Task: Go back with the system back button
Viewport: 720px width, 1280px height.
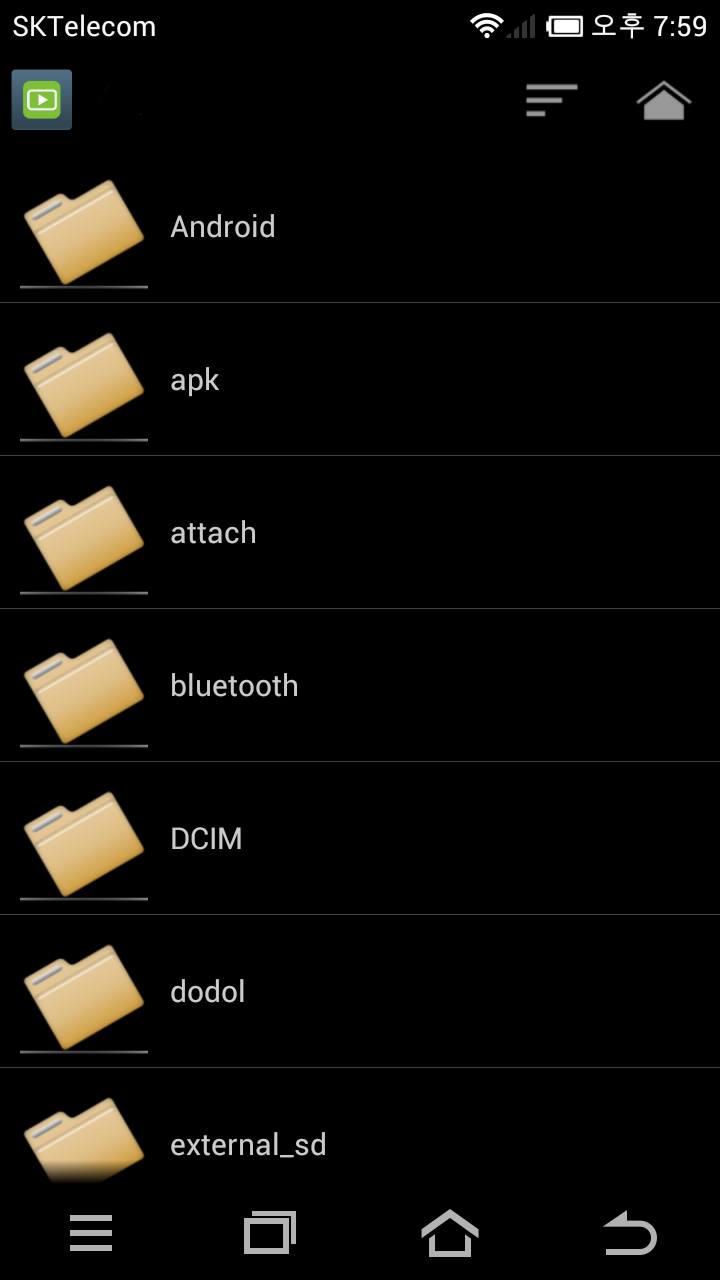Action: 630,1233
